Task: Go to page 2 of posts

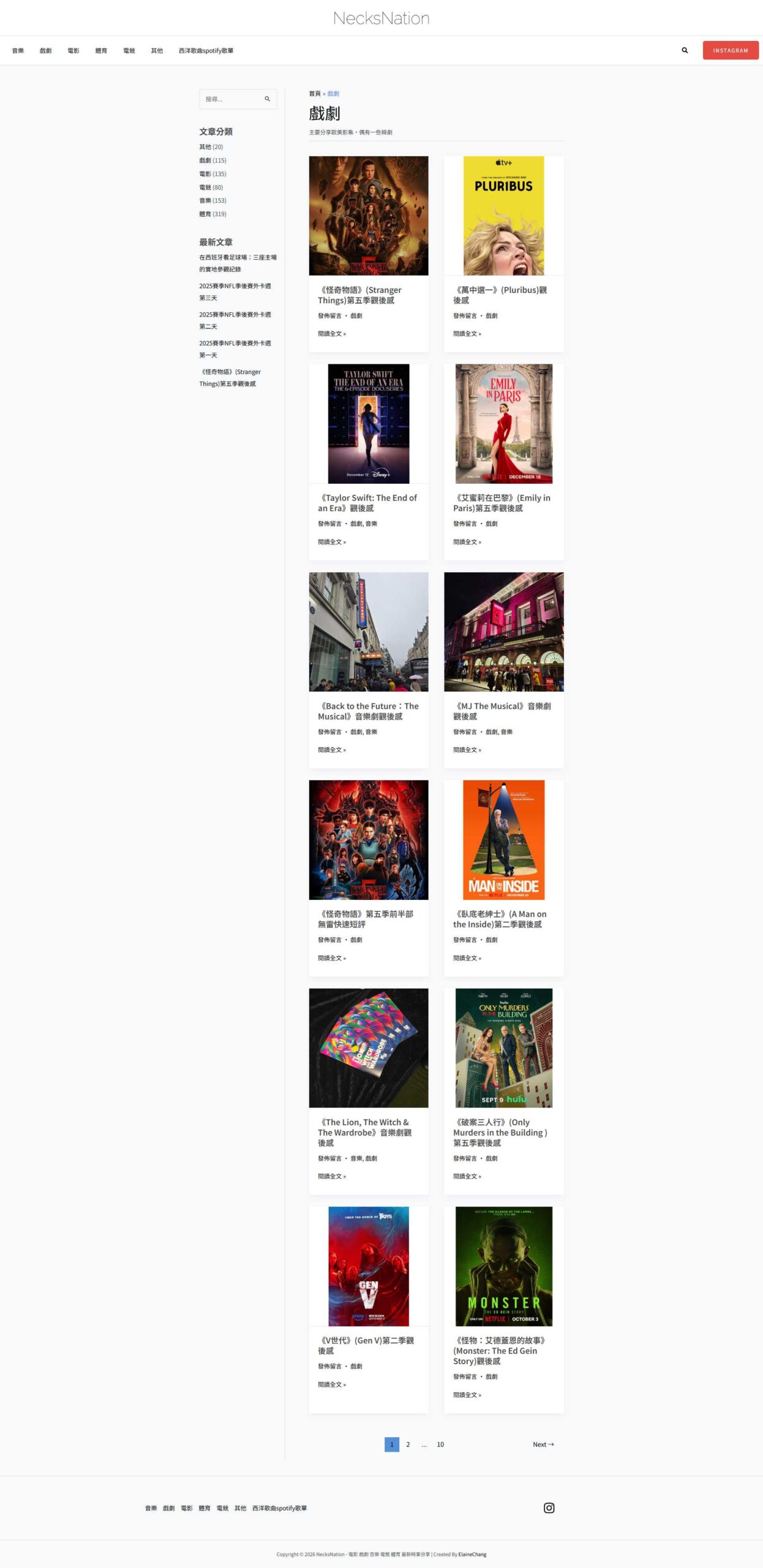Action: [x=408, y=1444]
